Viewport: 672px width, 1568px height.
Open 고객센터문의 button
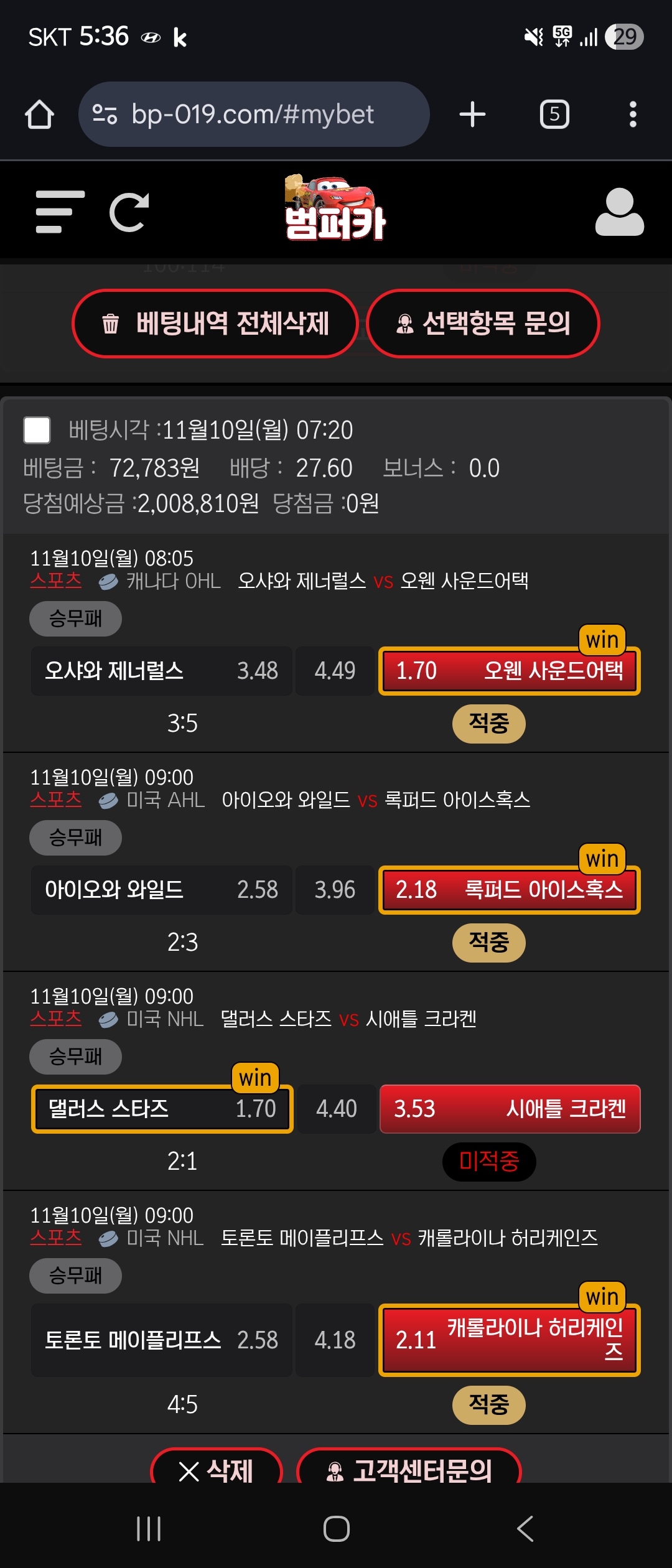click(409, 1469)
